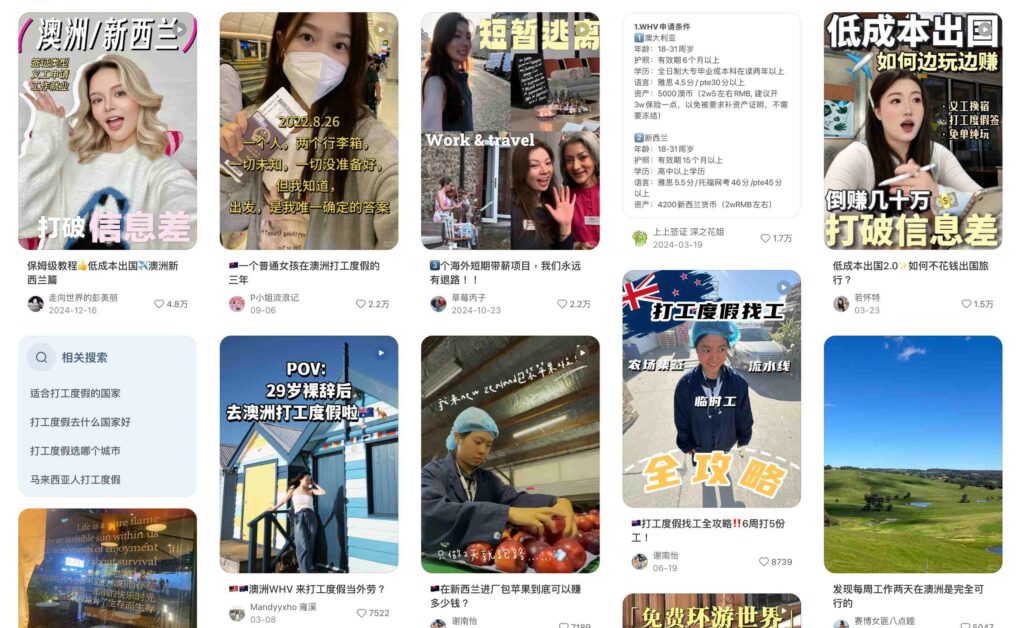
Task: Search related topic 打工度假去什么国家好
Action: (x=80, y=423)
